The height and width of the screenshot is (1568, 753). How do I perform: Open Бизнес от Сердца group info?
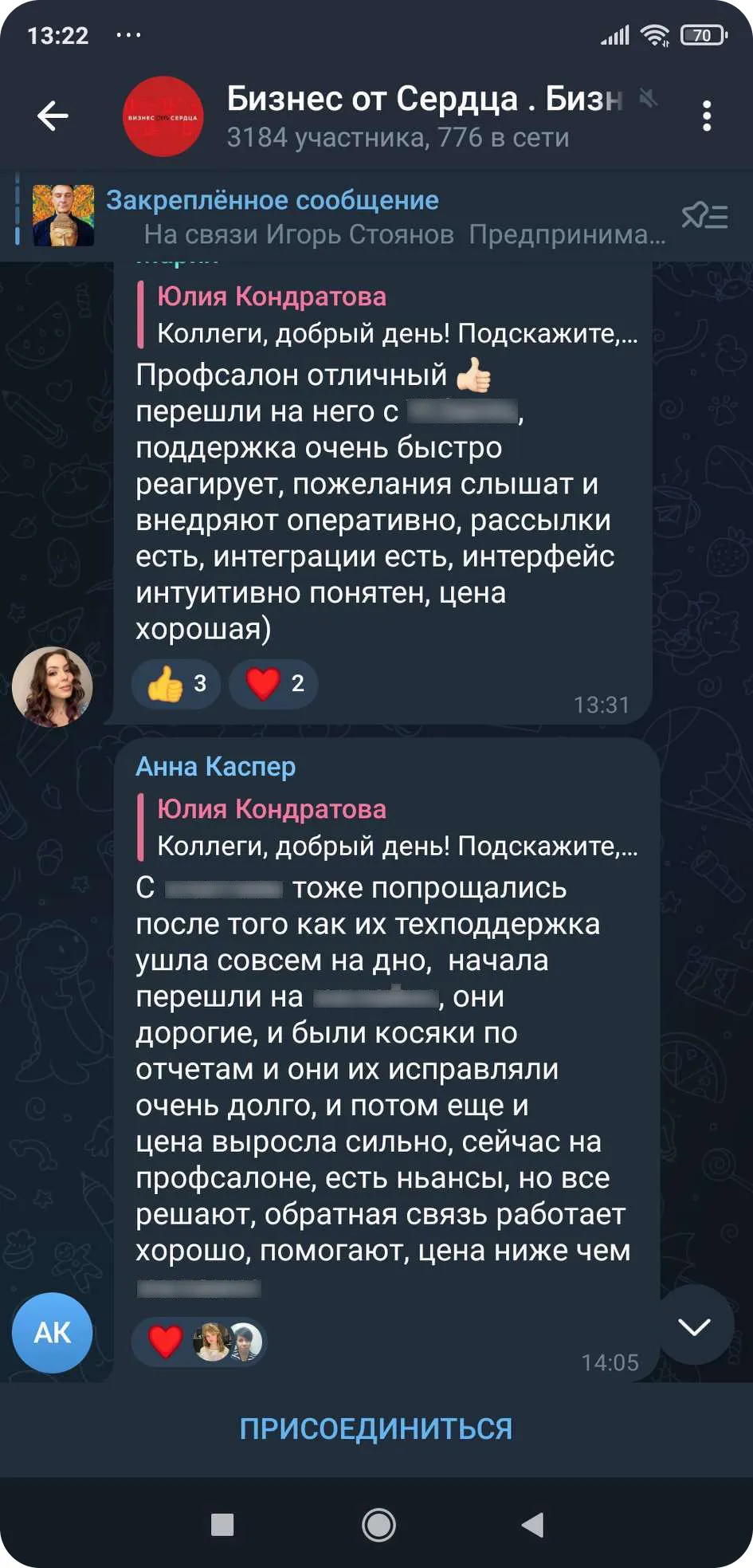[422, 116]
